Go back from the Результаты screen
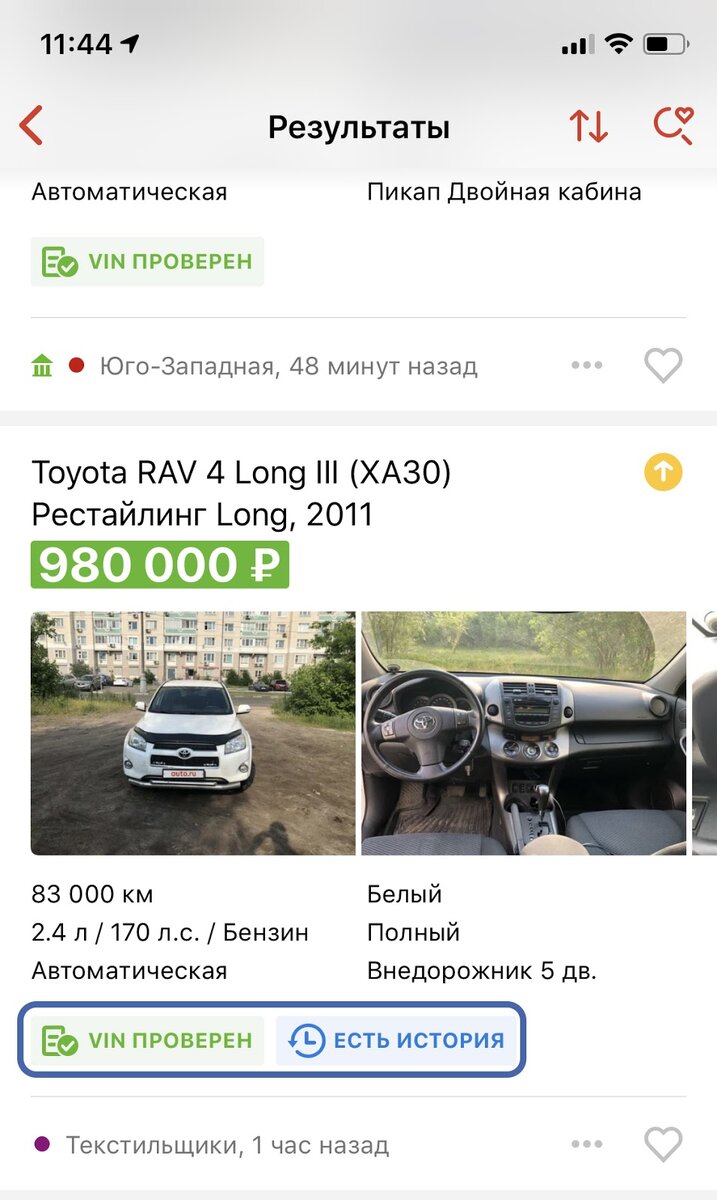The height and width of the screenshot is (1200, 717). (32, 127)
